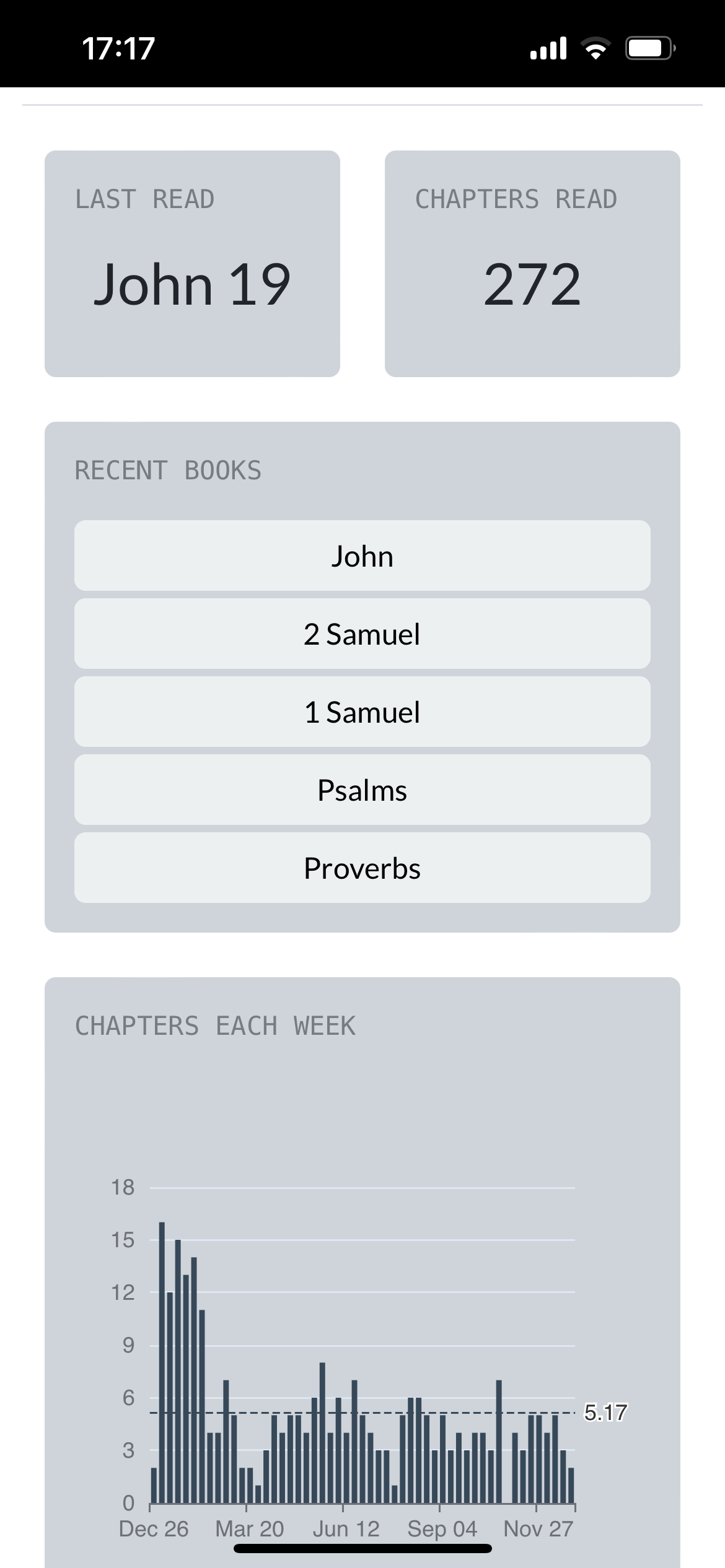Open the 1 Samuel book
The height and width of the screenshot is (1568, 725).
click(x=362, y=712)
